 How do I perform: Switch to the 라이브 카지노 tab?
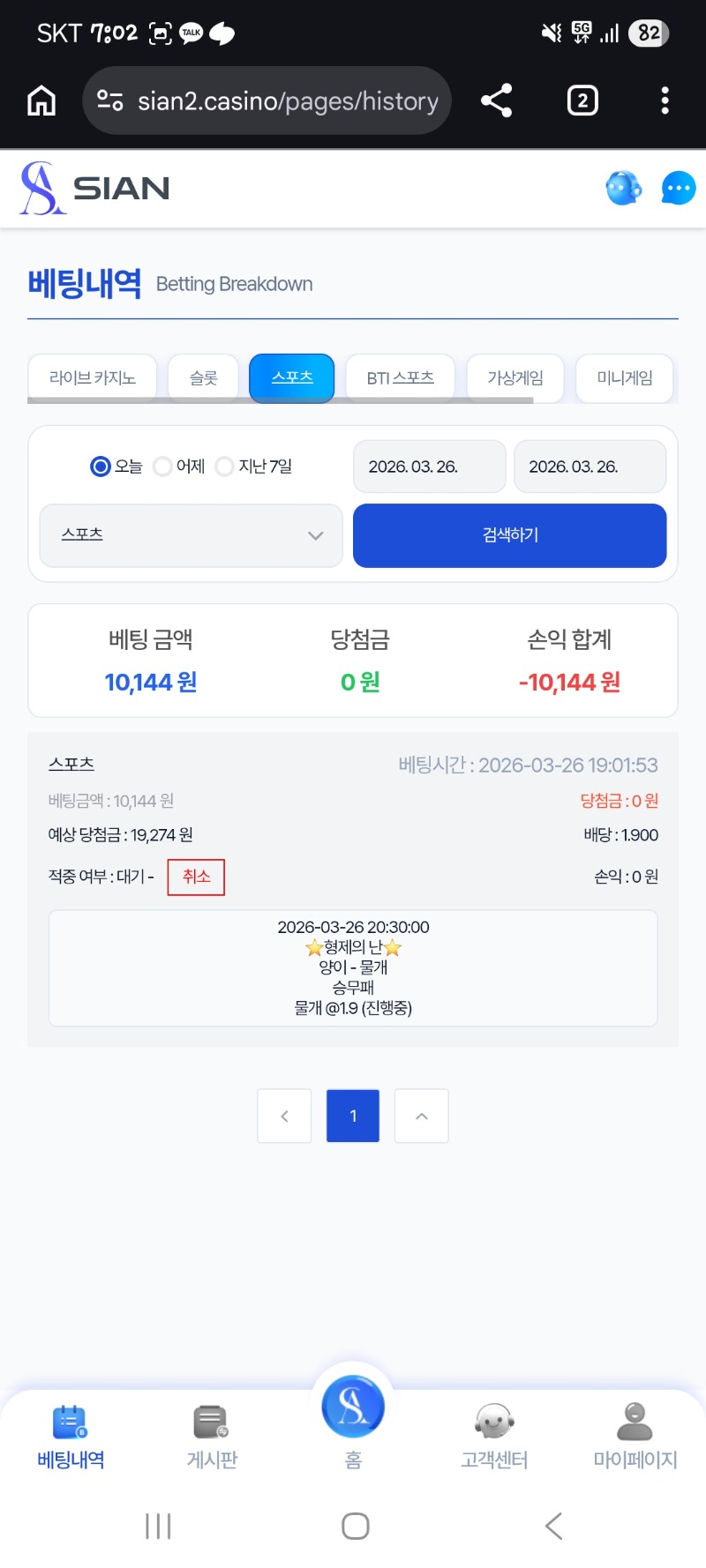click(93, 377)
